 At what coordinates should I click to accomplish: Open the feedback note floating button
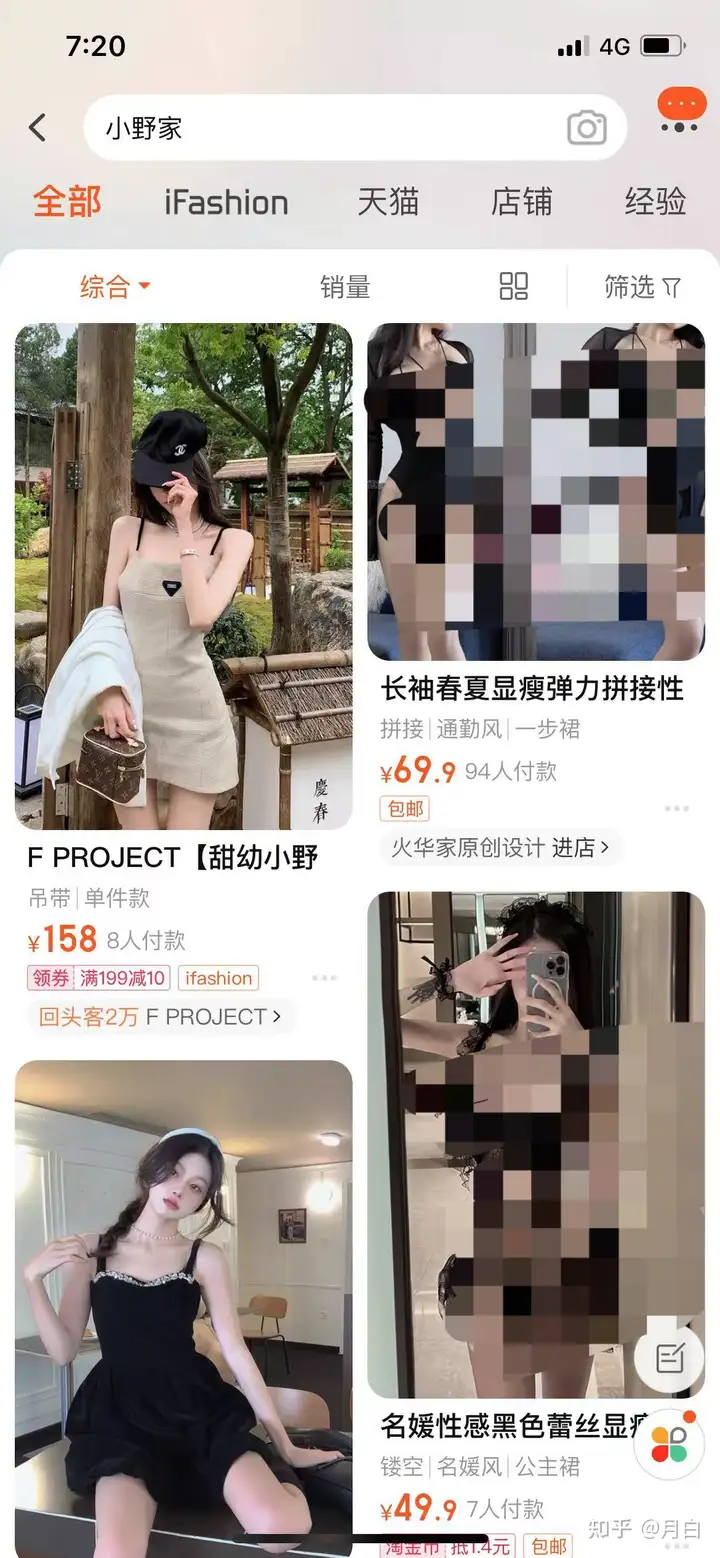click(x=669, y=1358)
